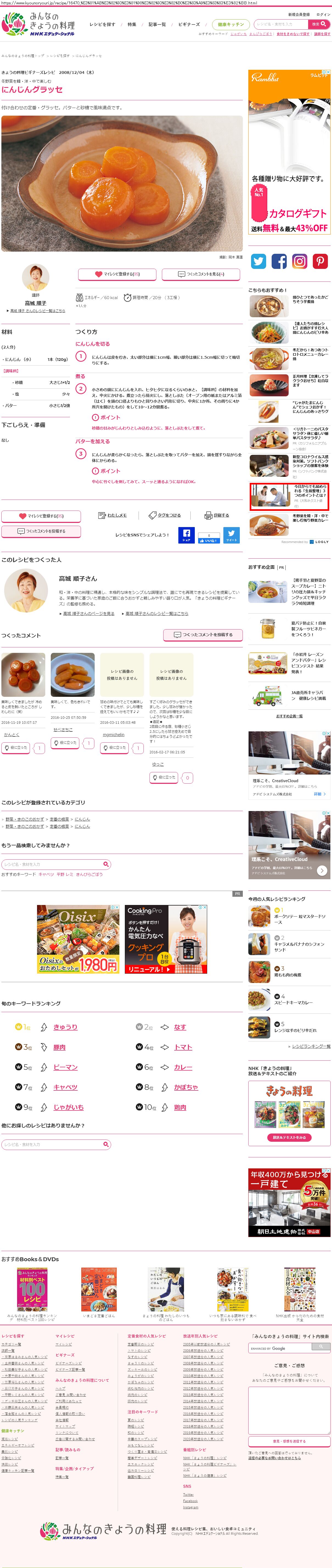This screenshot has width=332, height=1568.
Task: Open the かぼちゃ keyword link
Action: click(185, 1087)
